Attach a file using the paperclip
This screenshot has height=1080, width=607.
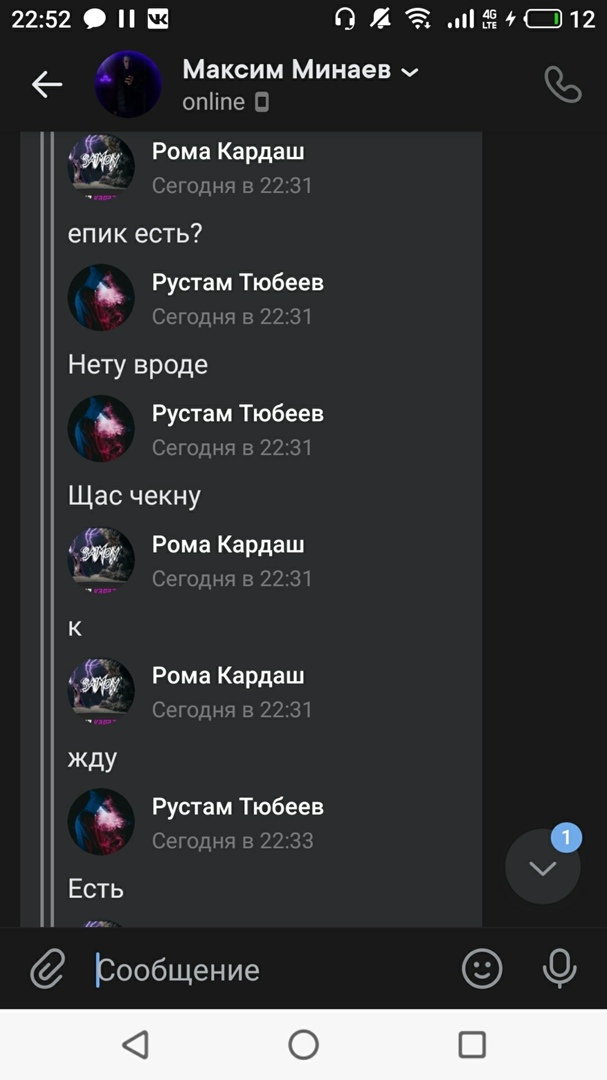pyautogui.click(x=47, y=969)
